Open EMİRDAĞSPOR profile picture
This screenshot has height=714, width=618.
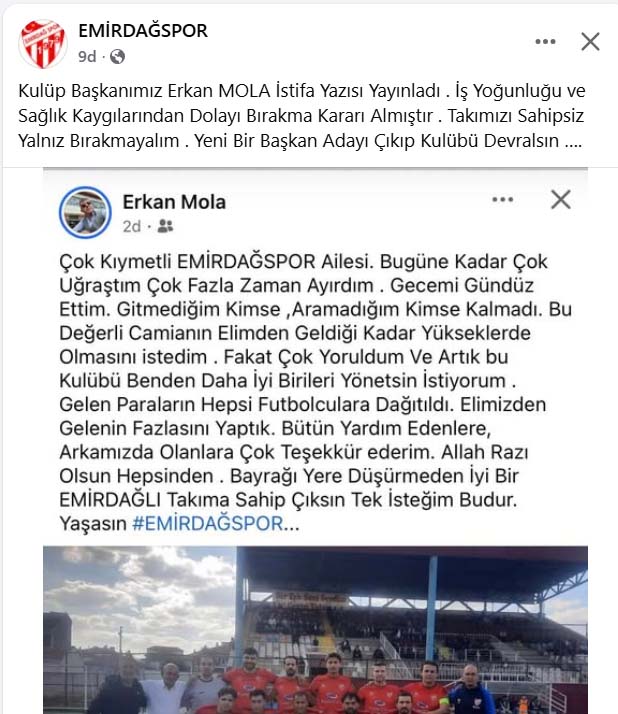pos(42,42)
